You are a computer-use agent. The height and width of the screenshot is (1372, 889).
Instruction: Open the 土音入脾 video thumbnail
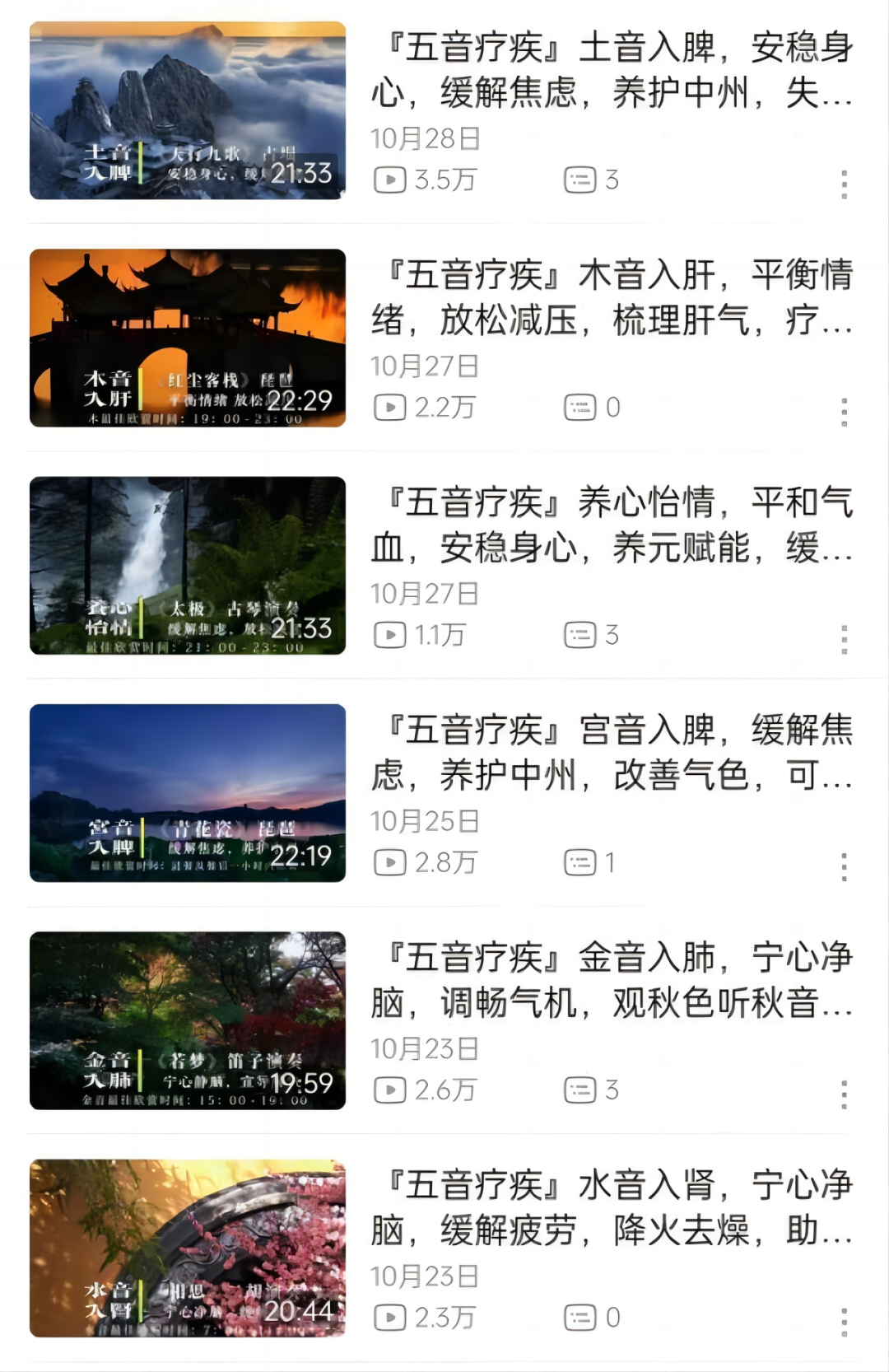pyautogui.click(x=188, y=110)
